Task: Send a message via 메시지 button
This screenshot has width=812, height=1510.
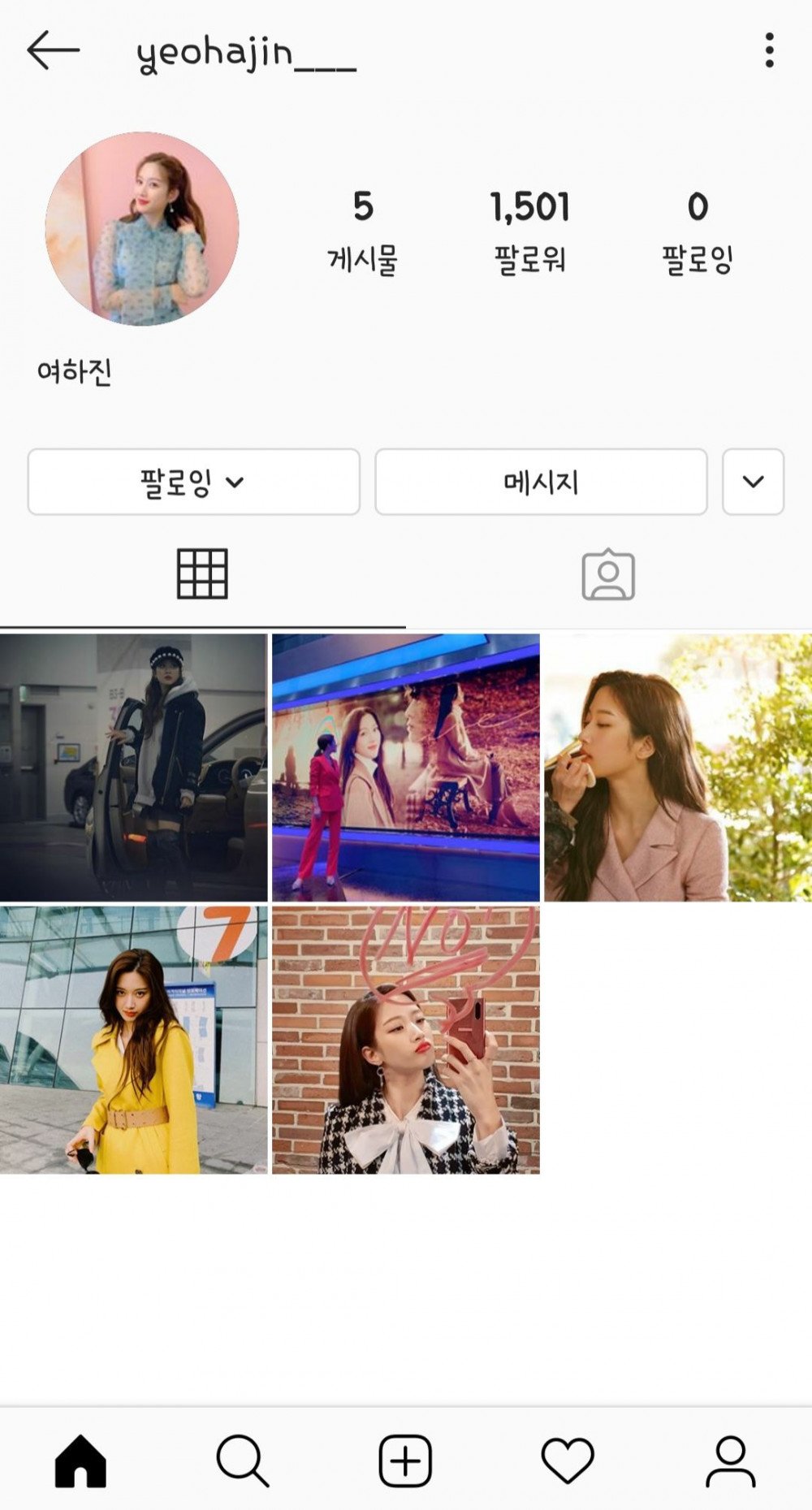Action: pyautogui.click(x=541, y=482)
